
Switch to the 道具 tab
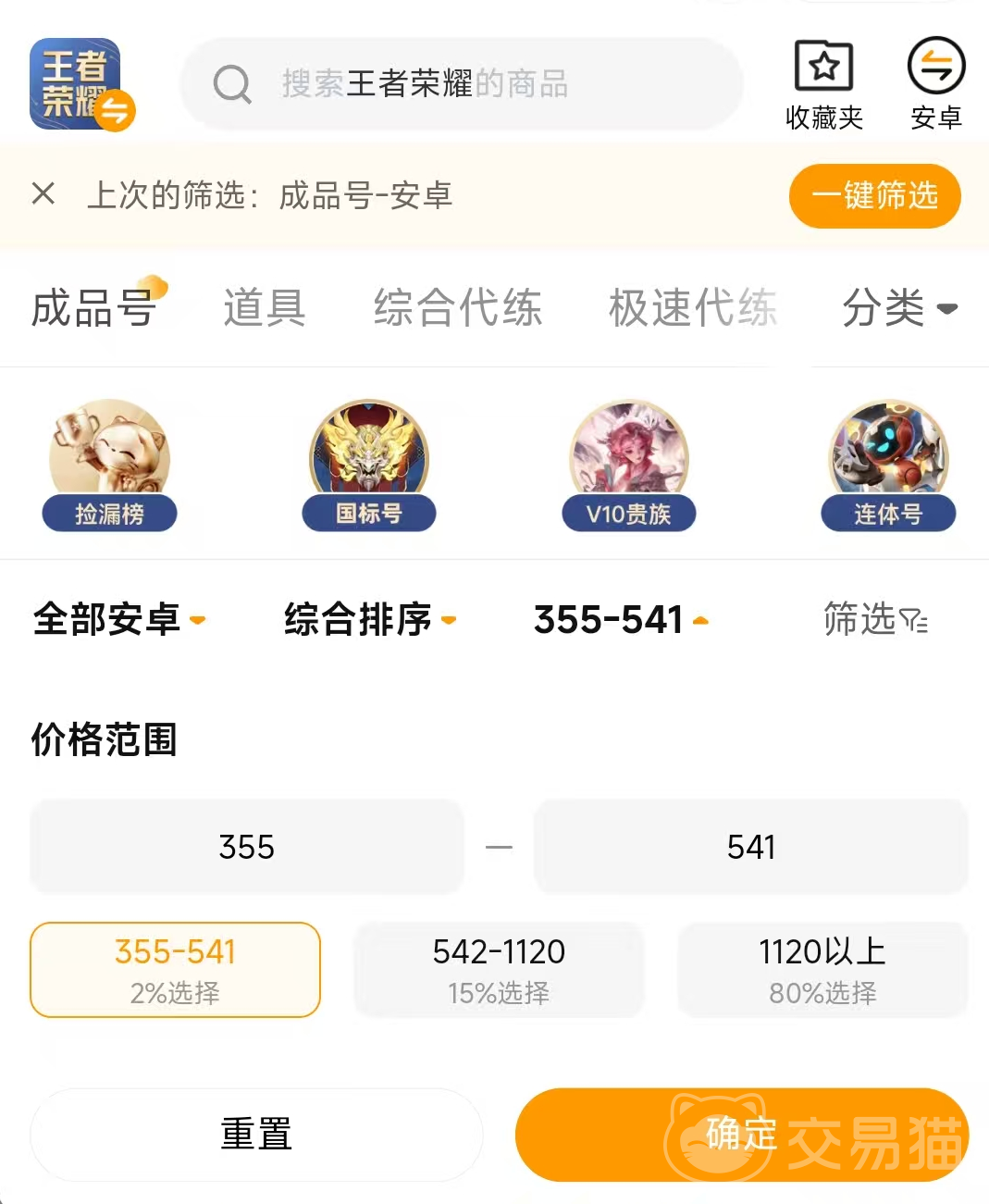[x=265, y=307]
